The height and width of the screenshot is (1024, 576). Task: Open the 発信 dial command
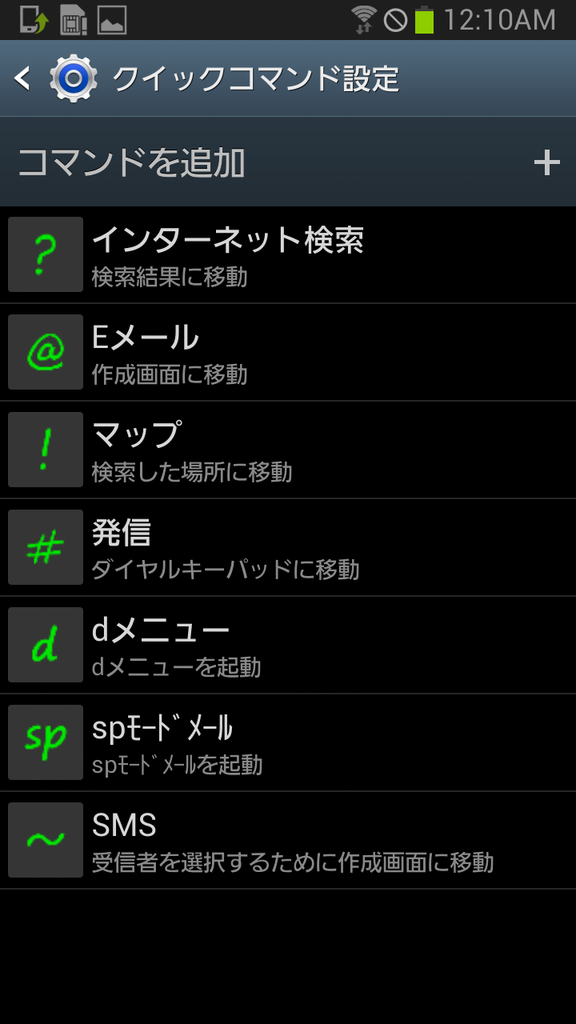288,547
